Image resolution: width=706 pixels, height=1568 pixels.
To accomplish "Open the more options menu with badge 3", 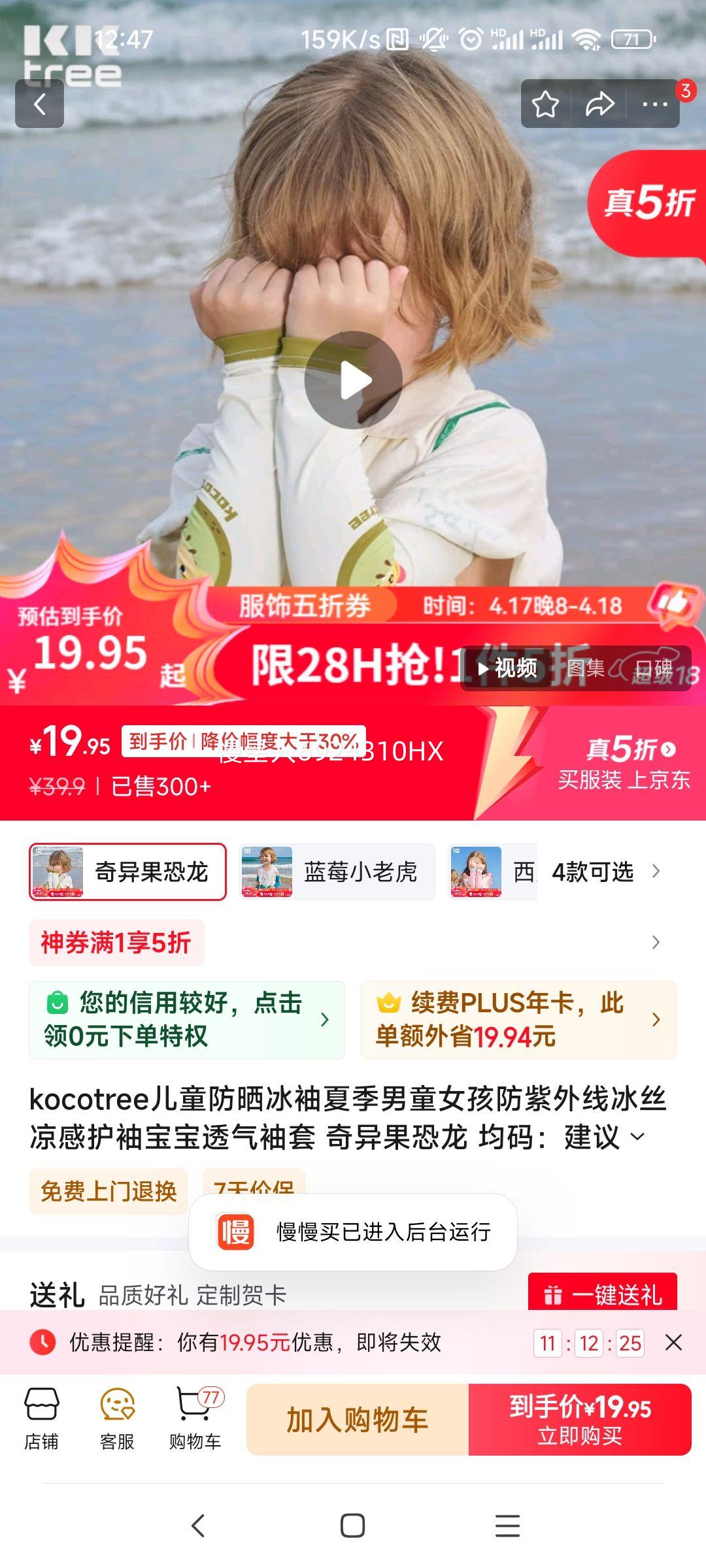I will point(652,105).
